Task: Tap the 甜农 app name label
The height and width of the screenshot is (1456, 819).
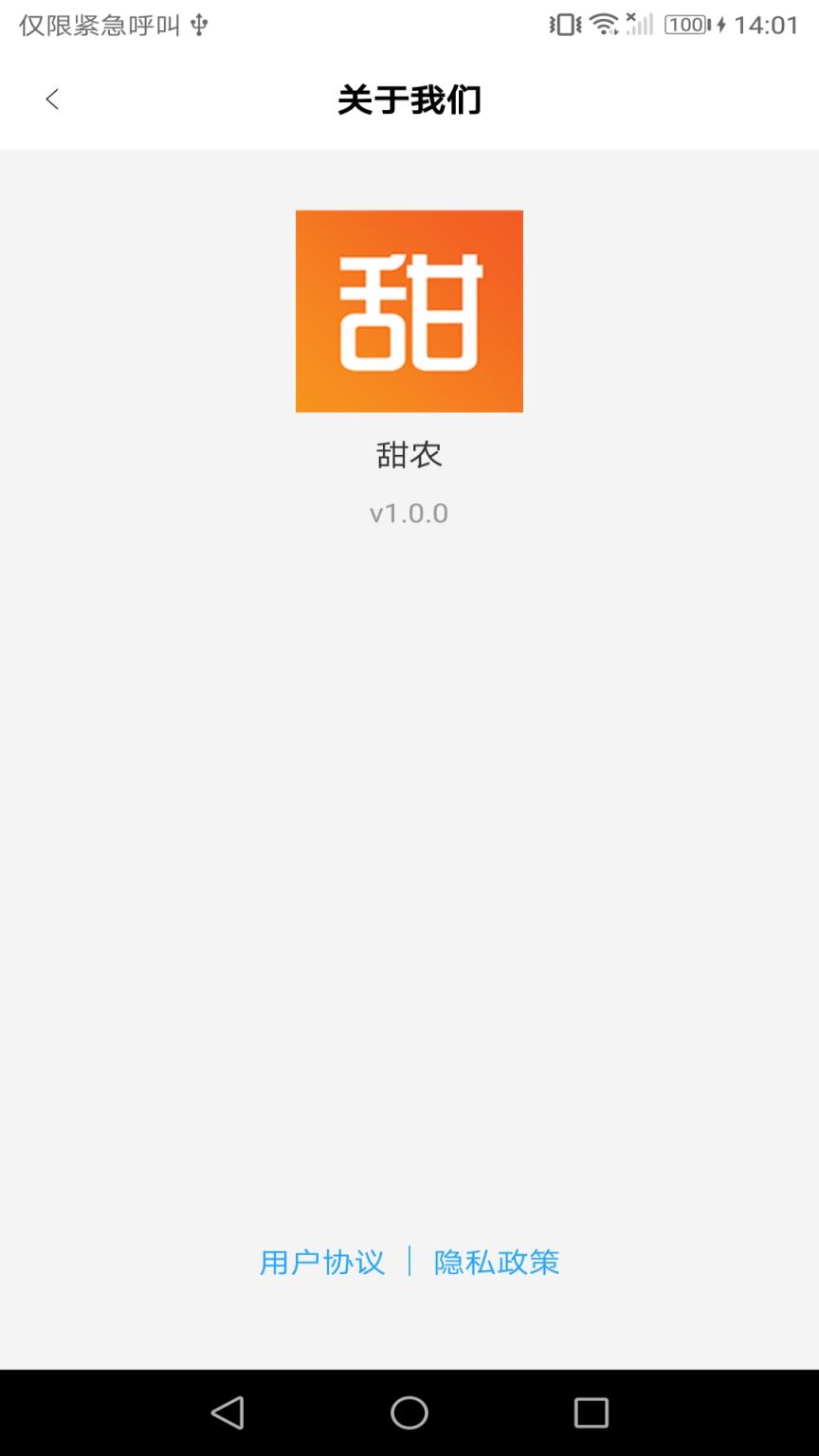Action: pyautogui.click(x=409, y=455)
